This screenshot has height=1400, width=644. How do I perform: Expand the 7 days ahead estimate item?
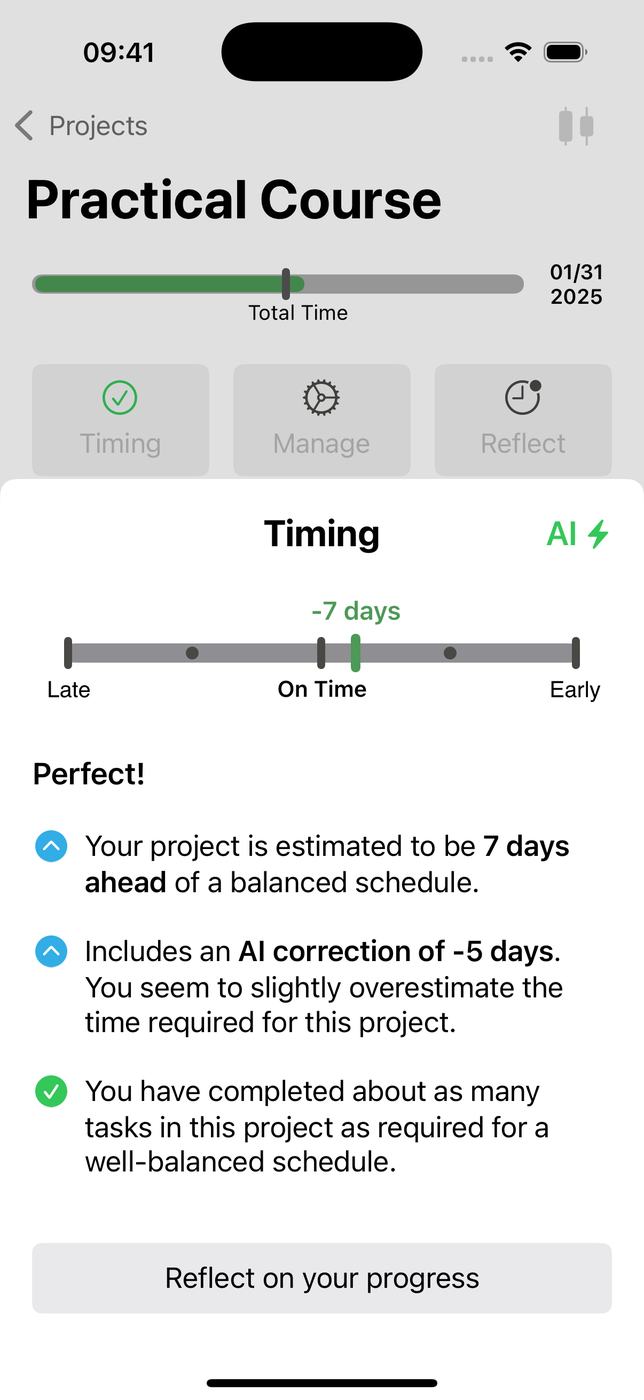click(x=51, y=847)
